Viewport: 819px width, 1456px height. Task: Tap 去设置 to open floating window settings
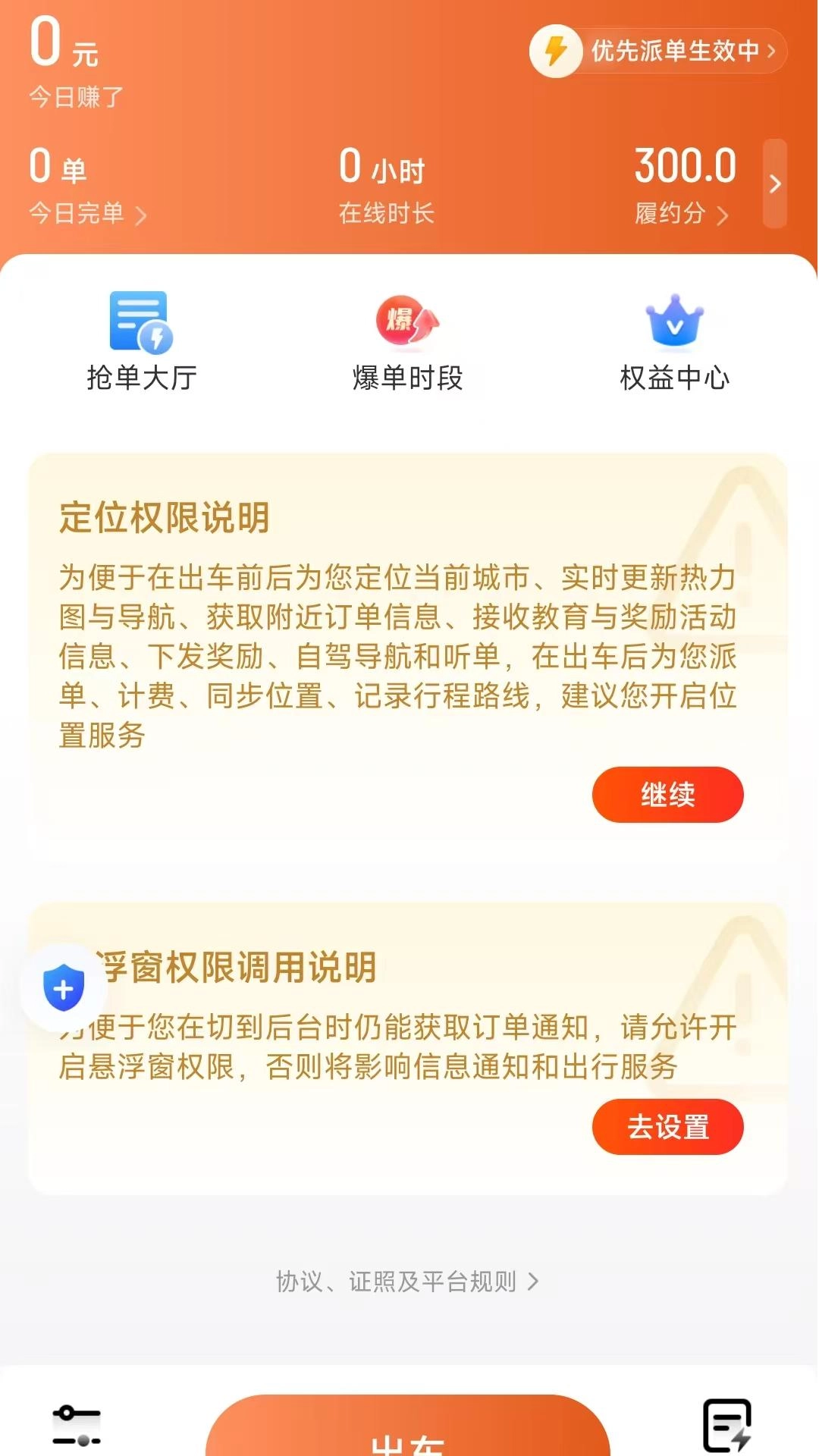pos(667,1128)
